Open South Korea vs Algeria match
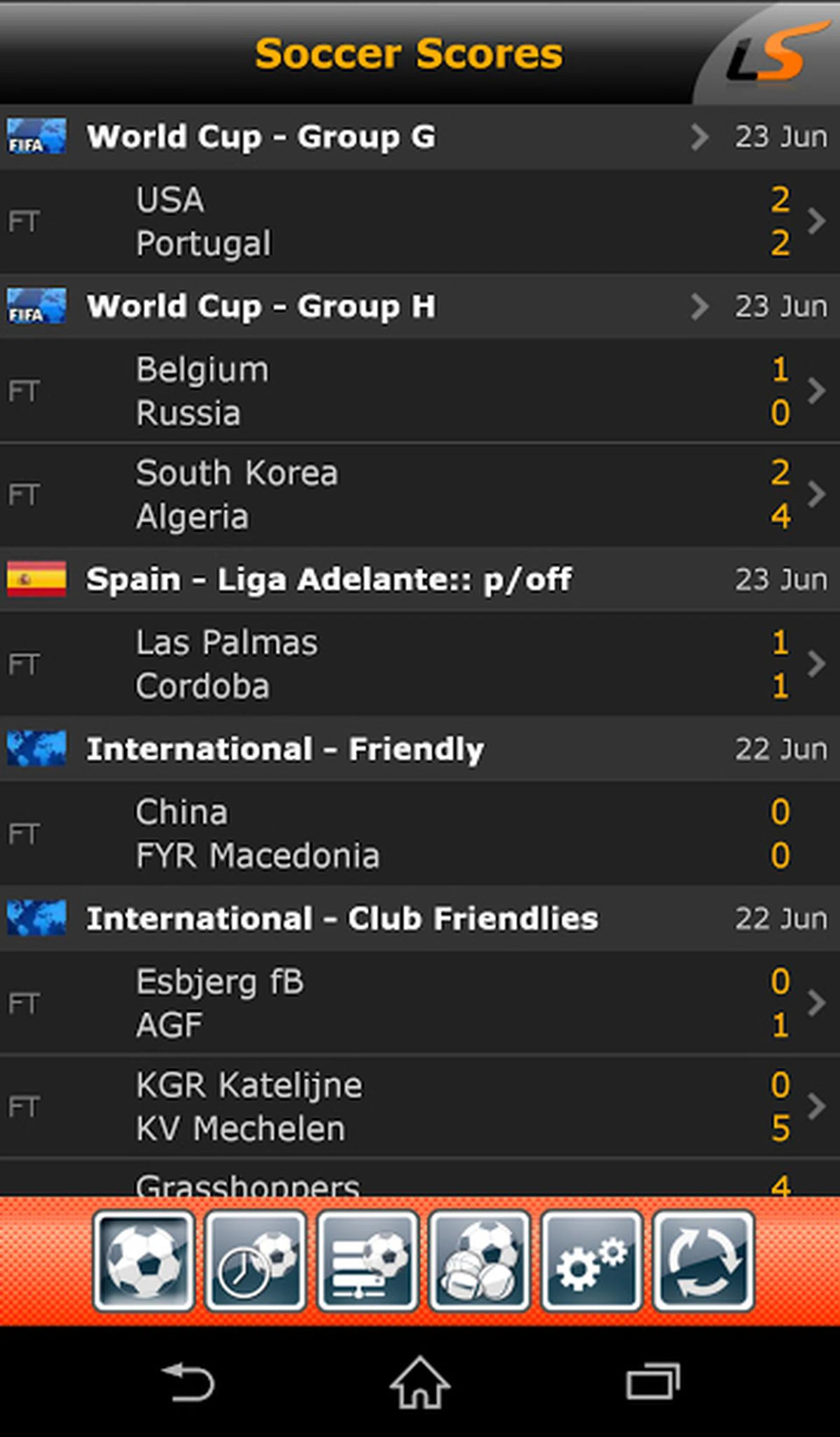This screenshot has width=840, height=1437. [420, 495]
